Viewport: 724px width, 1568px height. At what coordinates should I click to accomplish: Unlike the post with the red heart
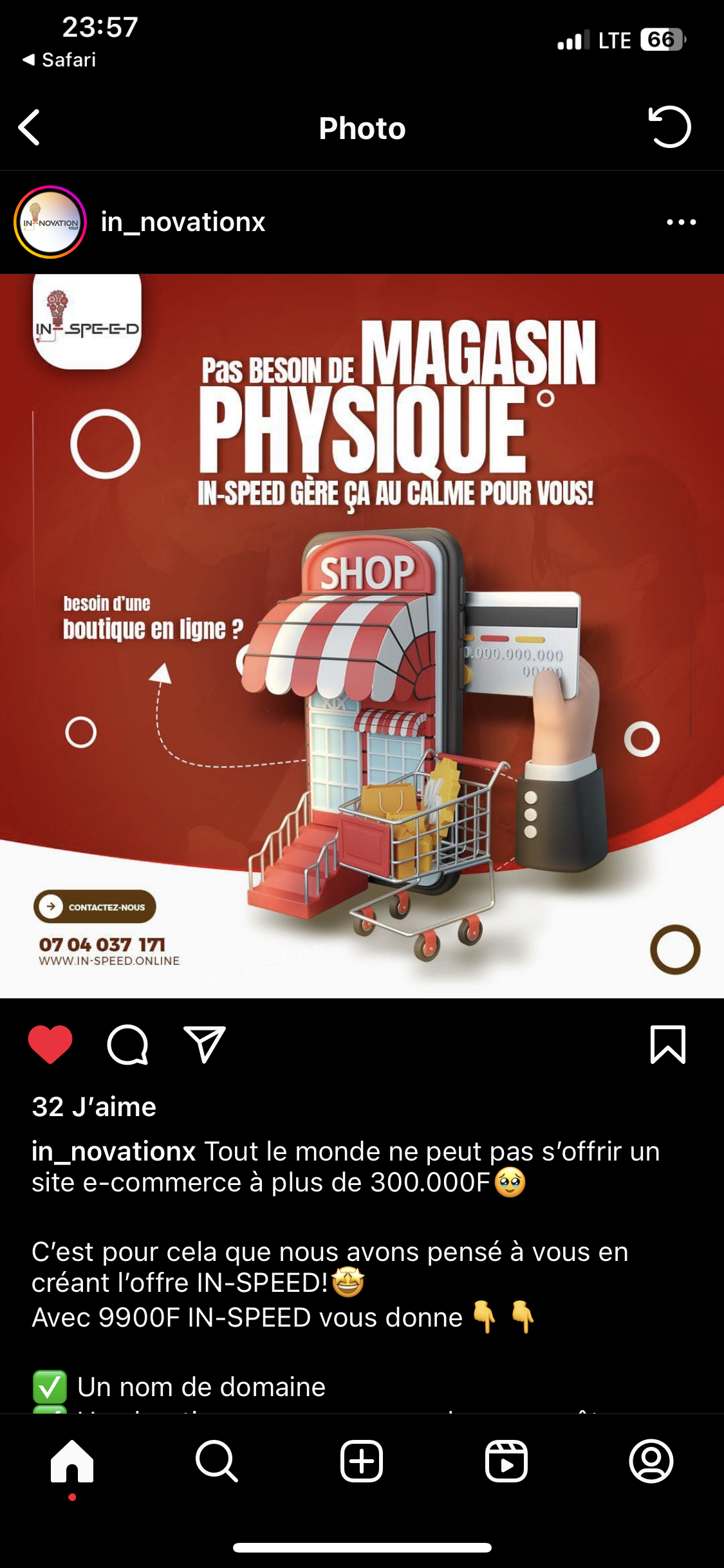pos(50,1044)
